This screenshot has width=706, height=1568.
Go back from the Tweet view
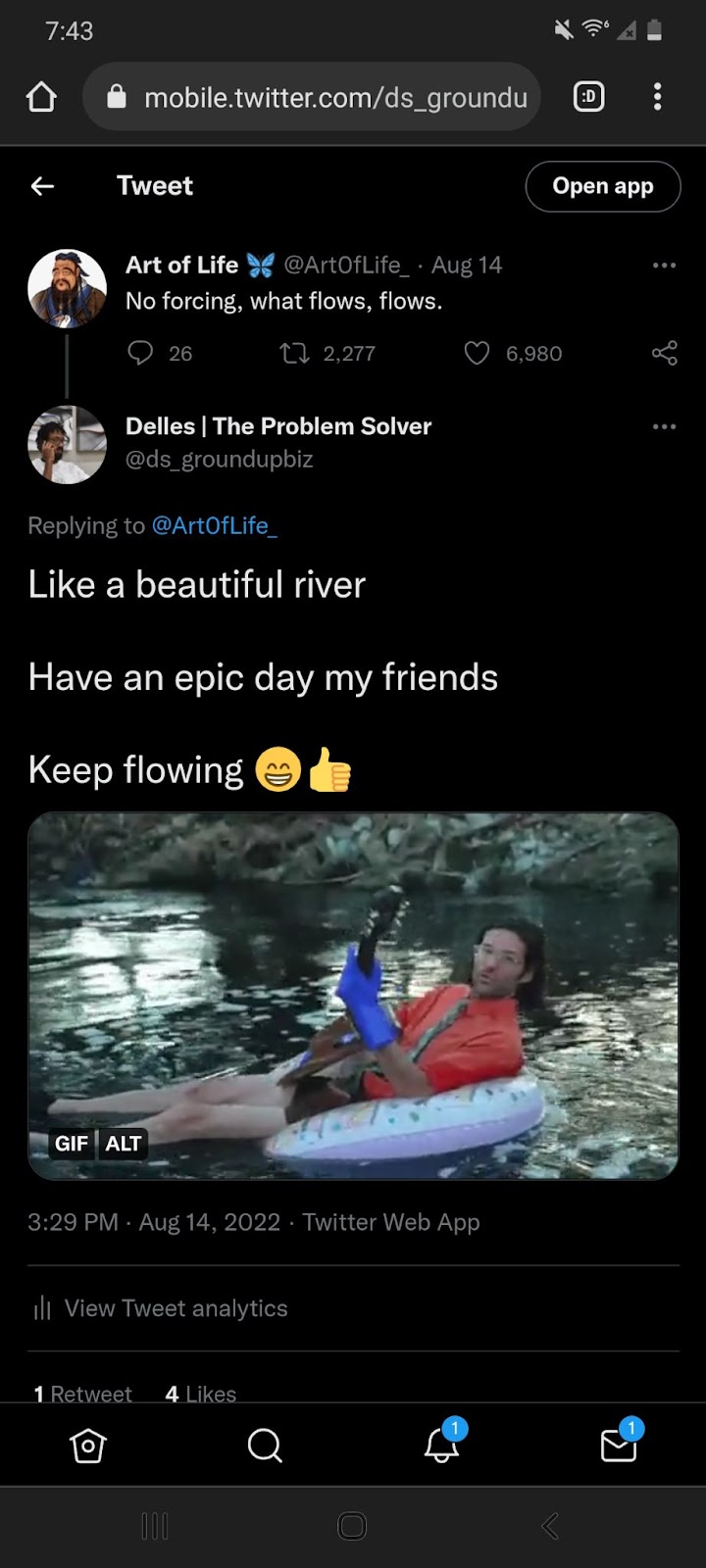(x=42, y=186)
